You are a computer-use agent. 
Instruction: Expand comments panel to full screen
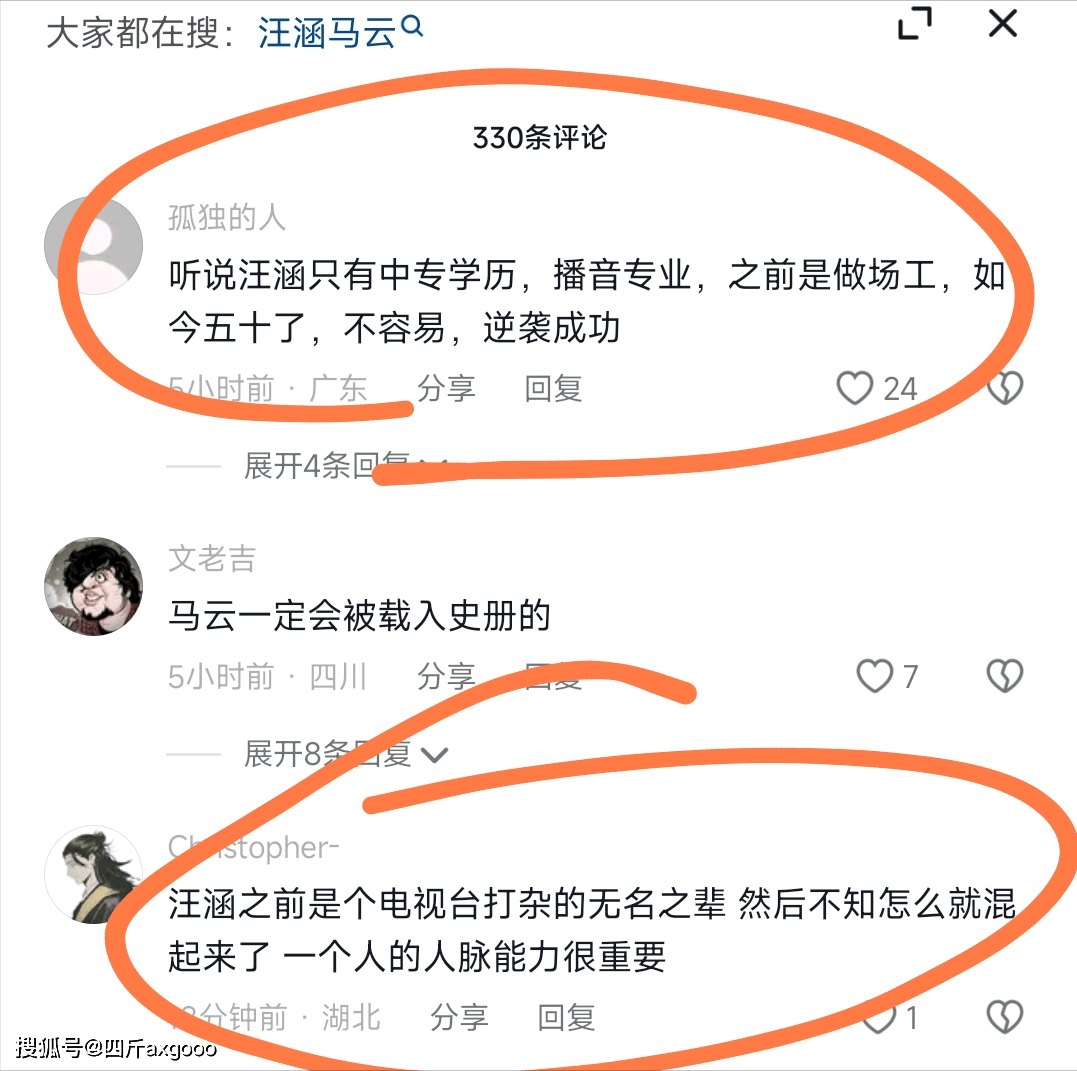[x=914, y=24]
